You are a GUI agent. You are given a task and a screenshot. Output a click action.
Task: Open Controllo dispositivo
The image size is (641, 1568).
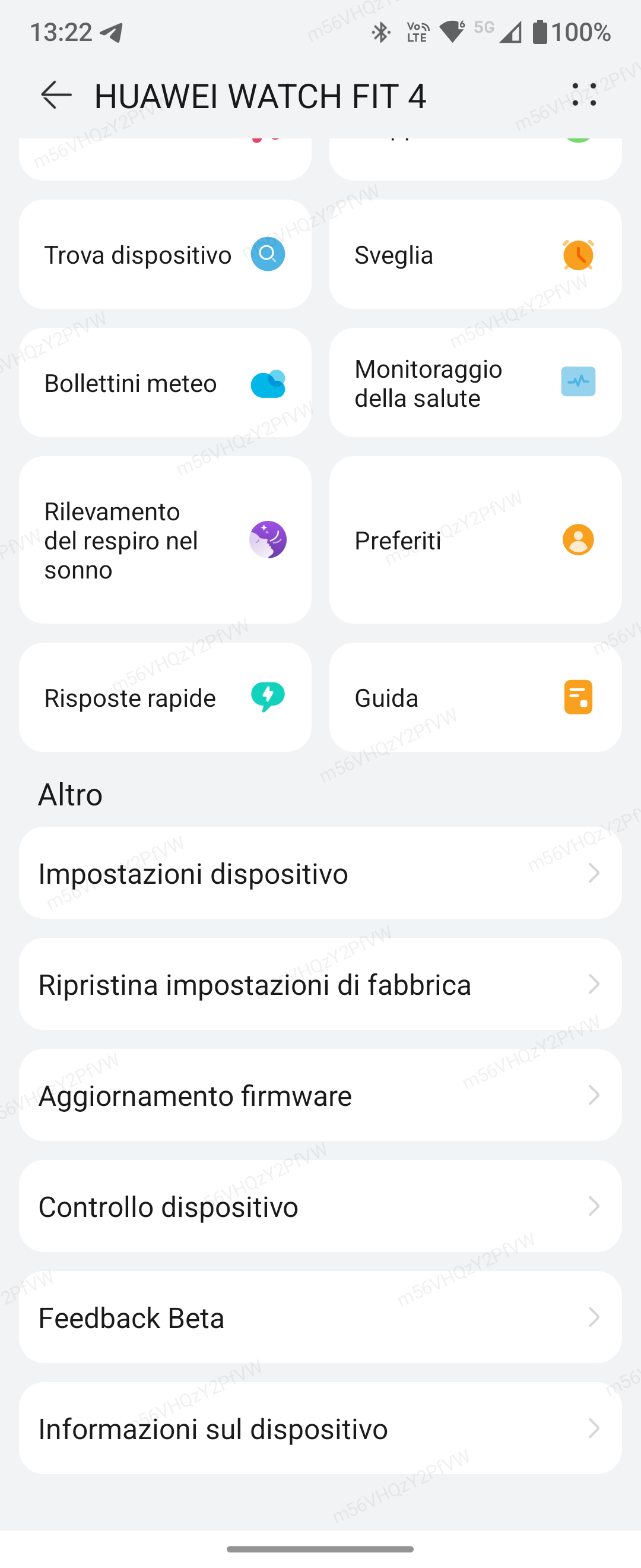tap(320, 1206)
